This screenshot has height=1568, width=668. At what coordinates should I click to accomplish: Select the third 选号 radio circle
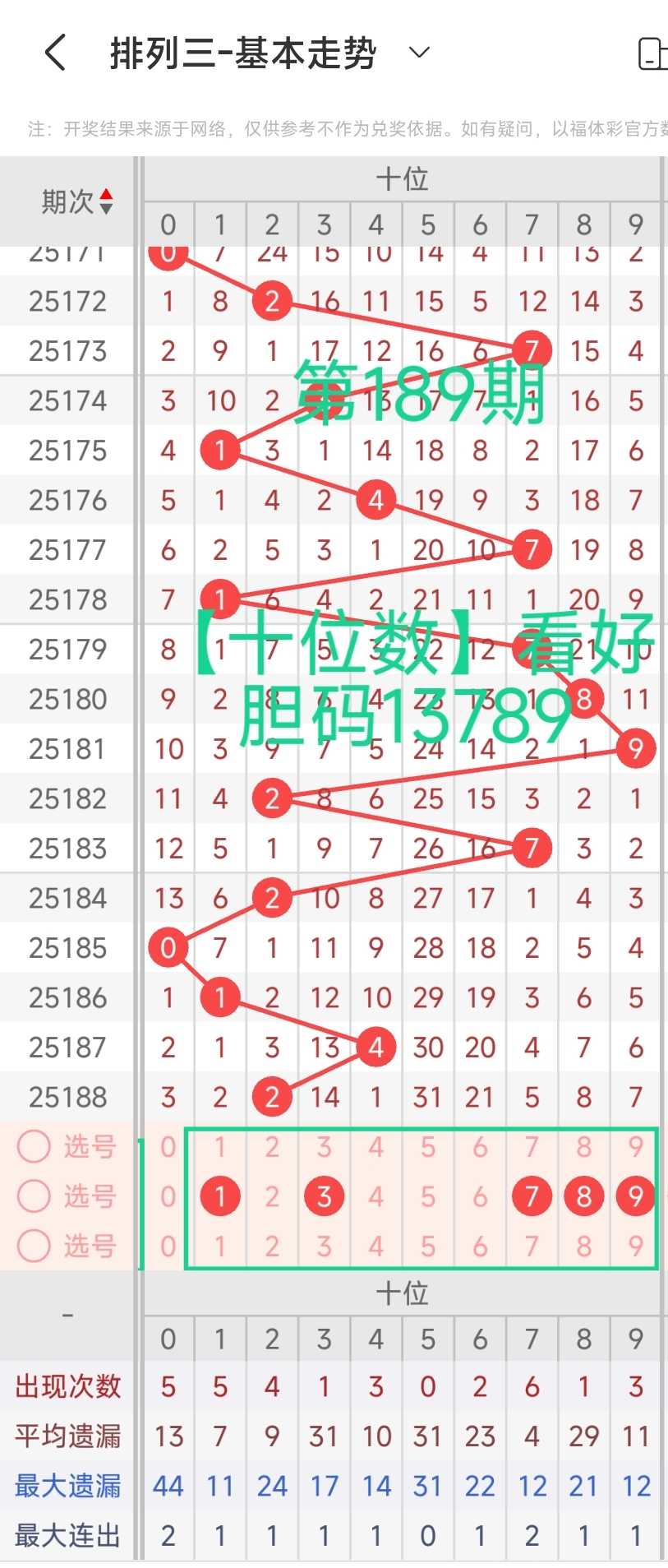[34, 1246]
